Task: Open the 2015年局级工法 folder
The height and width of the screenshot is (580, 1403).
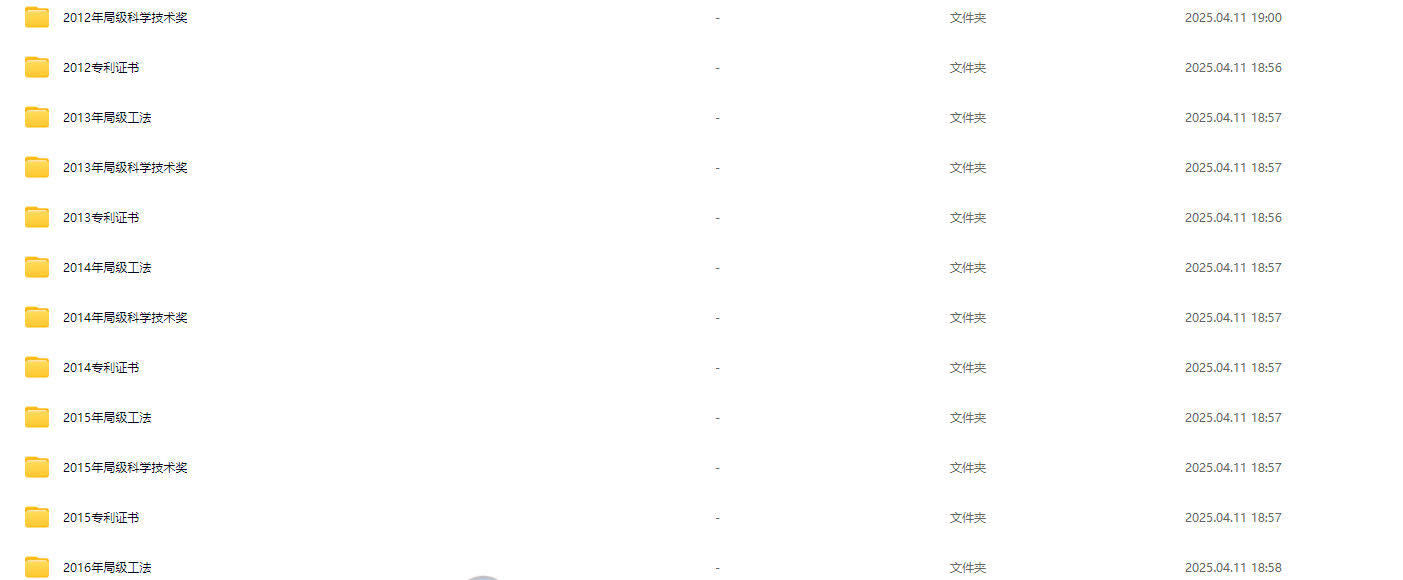Action: [106, 418]
